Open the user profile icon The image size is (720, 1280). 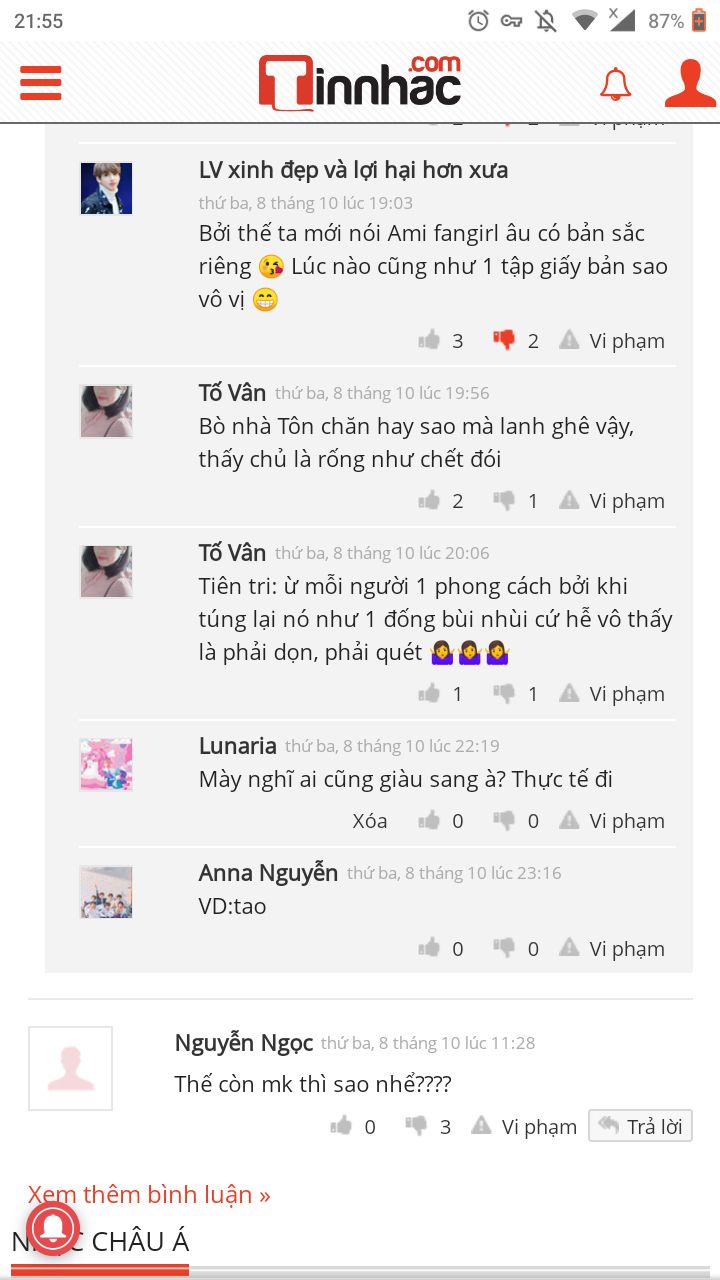pos(690,83)
